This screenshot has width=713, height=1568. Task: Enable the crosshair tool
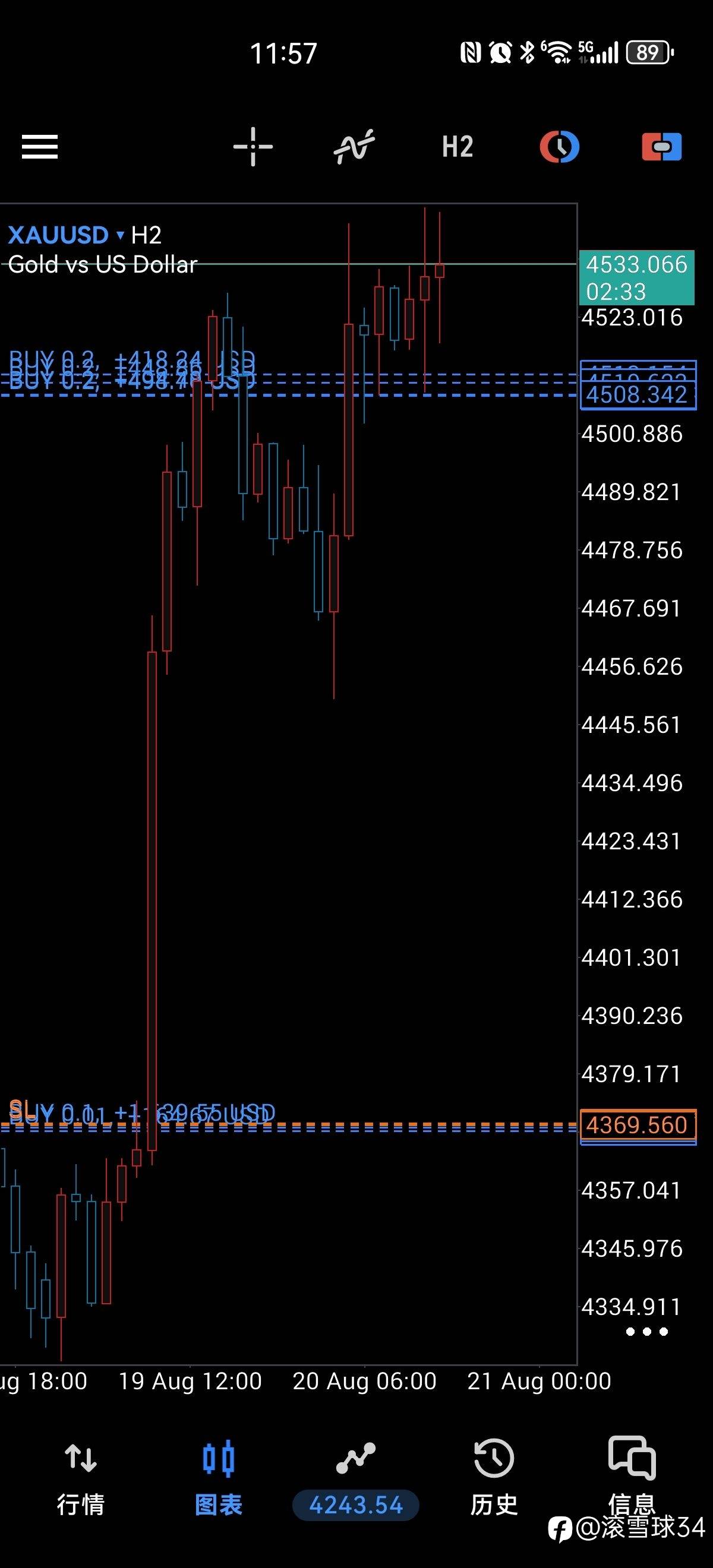point(253,147)
